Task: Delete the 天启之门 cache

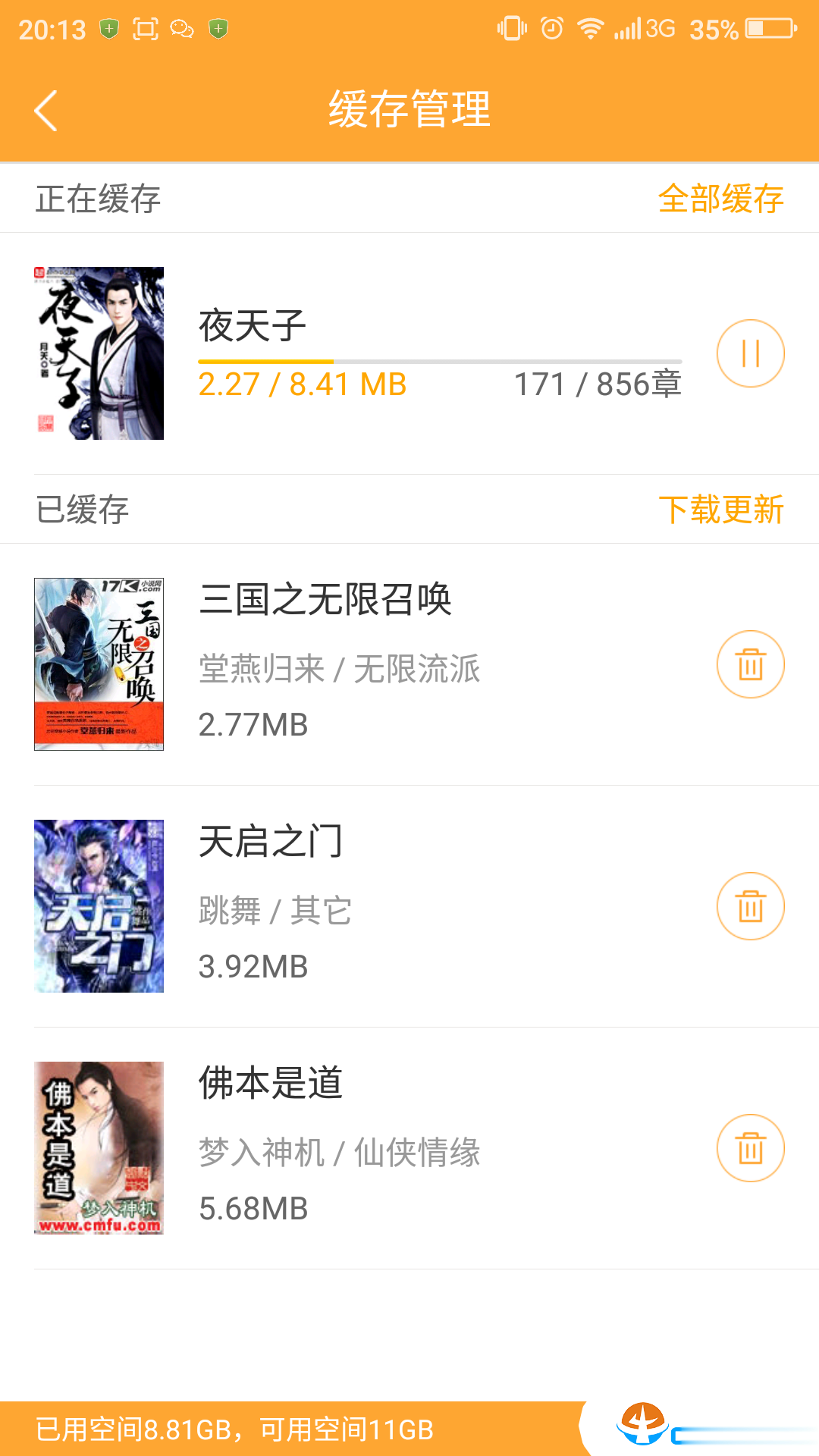Action: click(751, 905)
